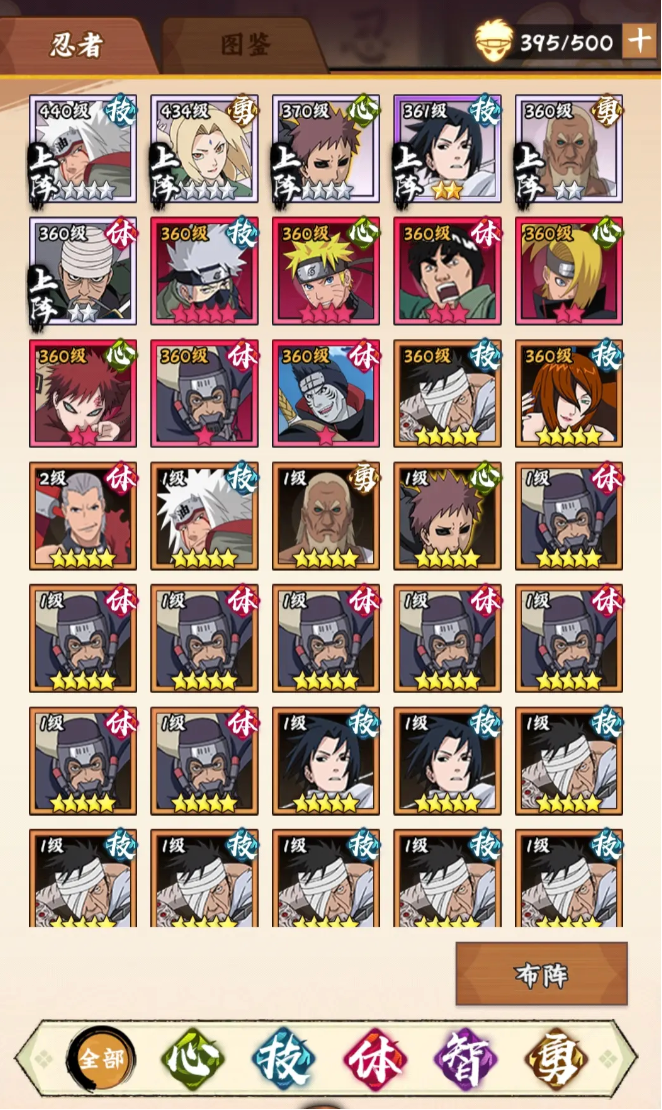Filter by 全部 category
Image resolution: width=662 pixels, height=1110 pixels.
coord(101,1058)
